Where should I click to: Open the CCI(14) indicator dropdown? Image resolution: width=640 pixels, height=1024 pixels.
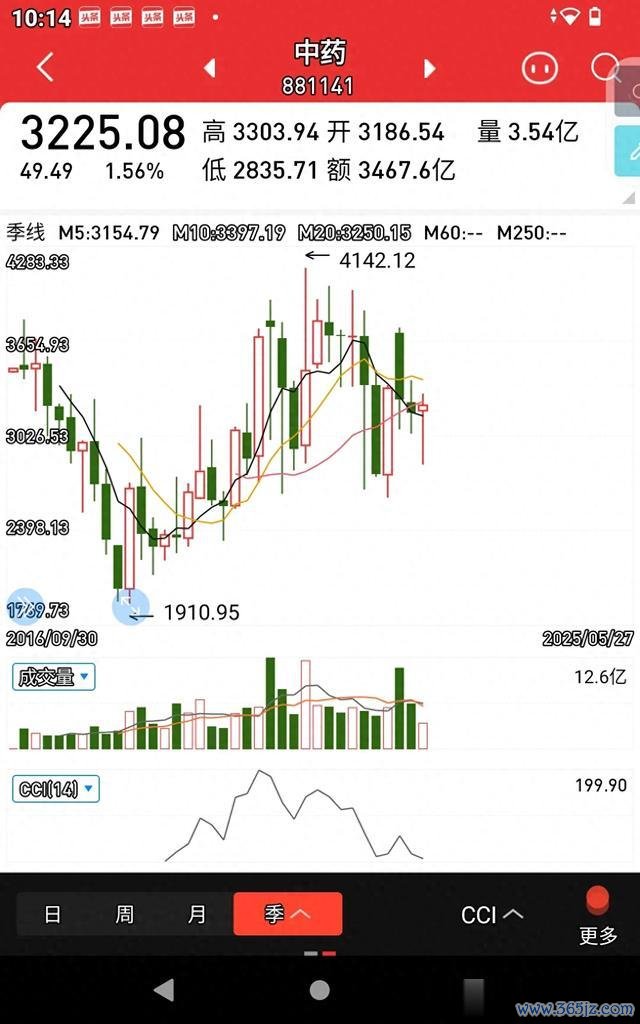tap(56, 789)
